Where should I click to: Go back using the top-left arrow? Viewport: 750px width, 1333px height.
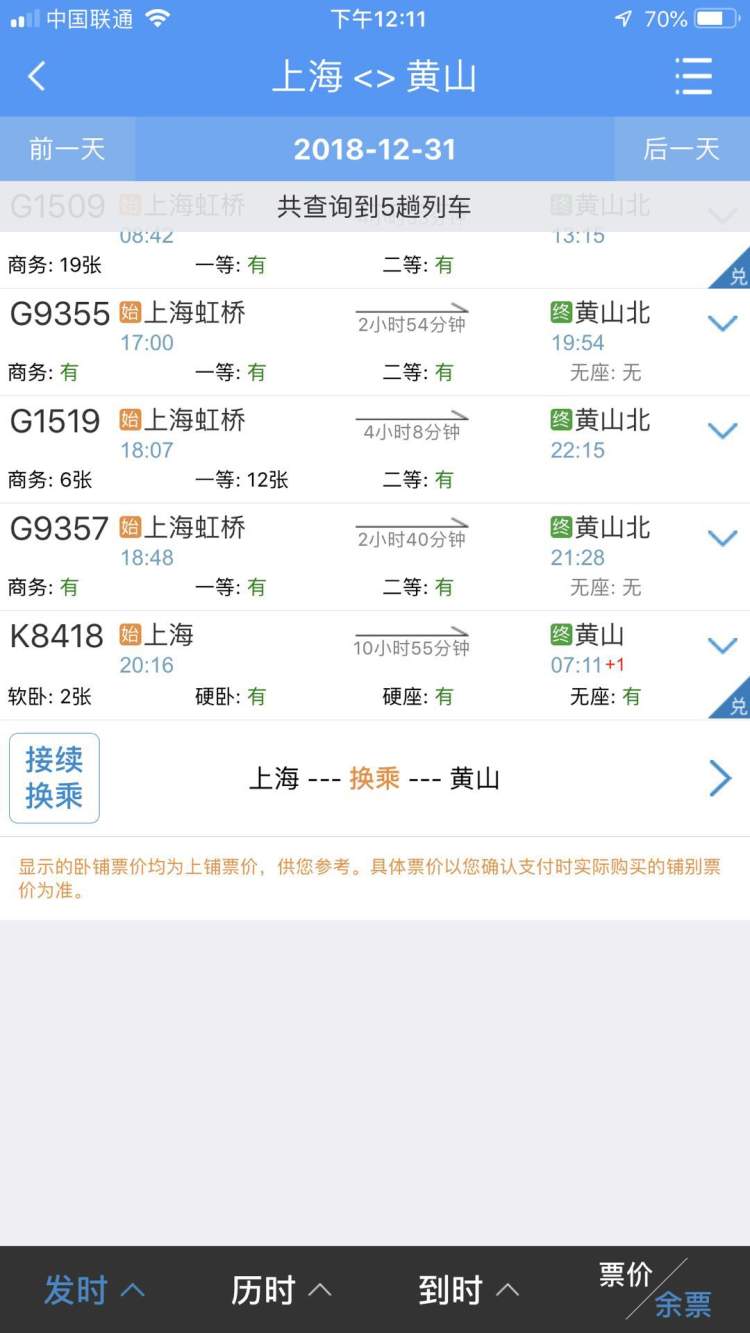(x=37, y=76)
